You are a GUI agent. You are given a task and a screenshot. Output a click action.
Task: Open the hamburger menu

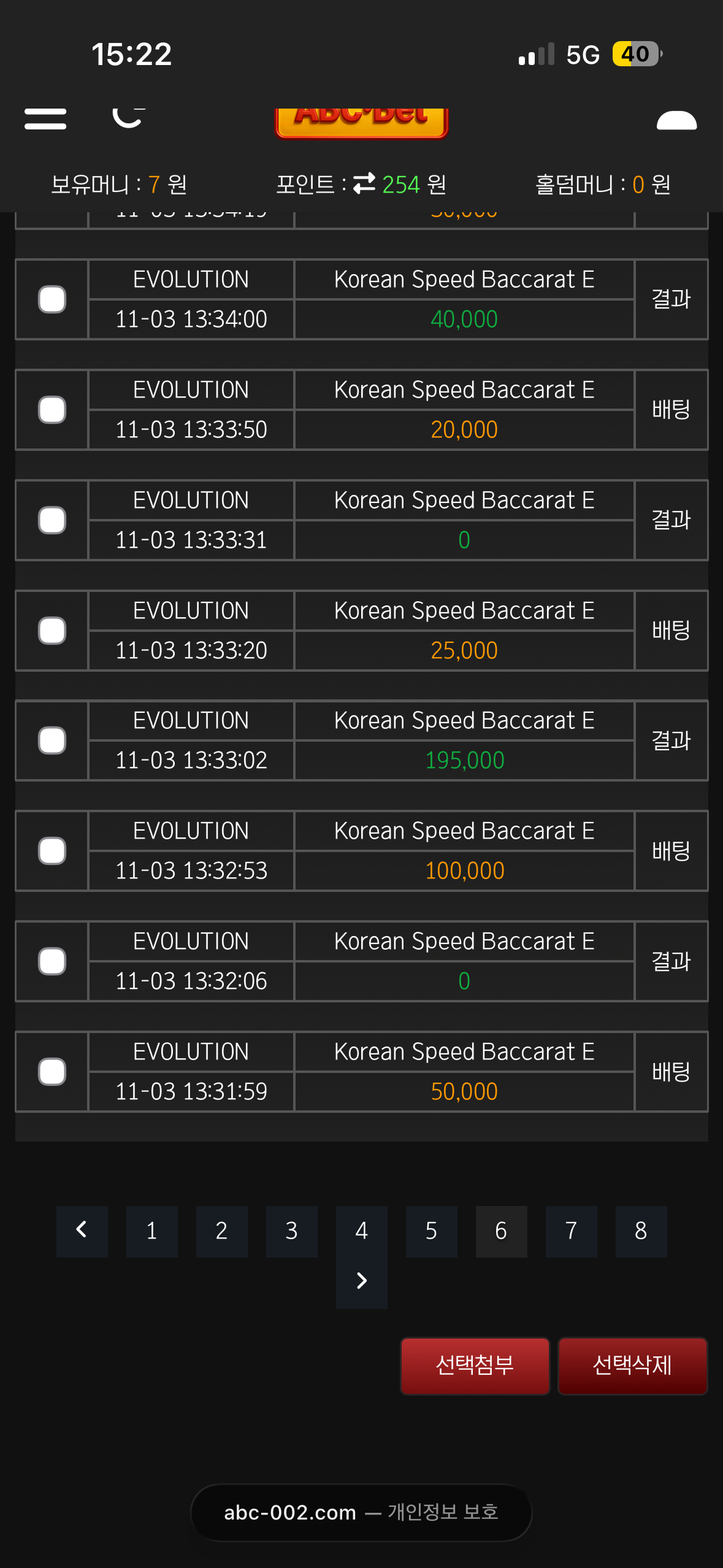pyautogui.click(x=45, y=118)
